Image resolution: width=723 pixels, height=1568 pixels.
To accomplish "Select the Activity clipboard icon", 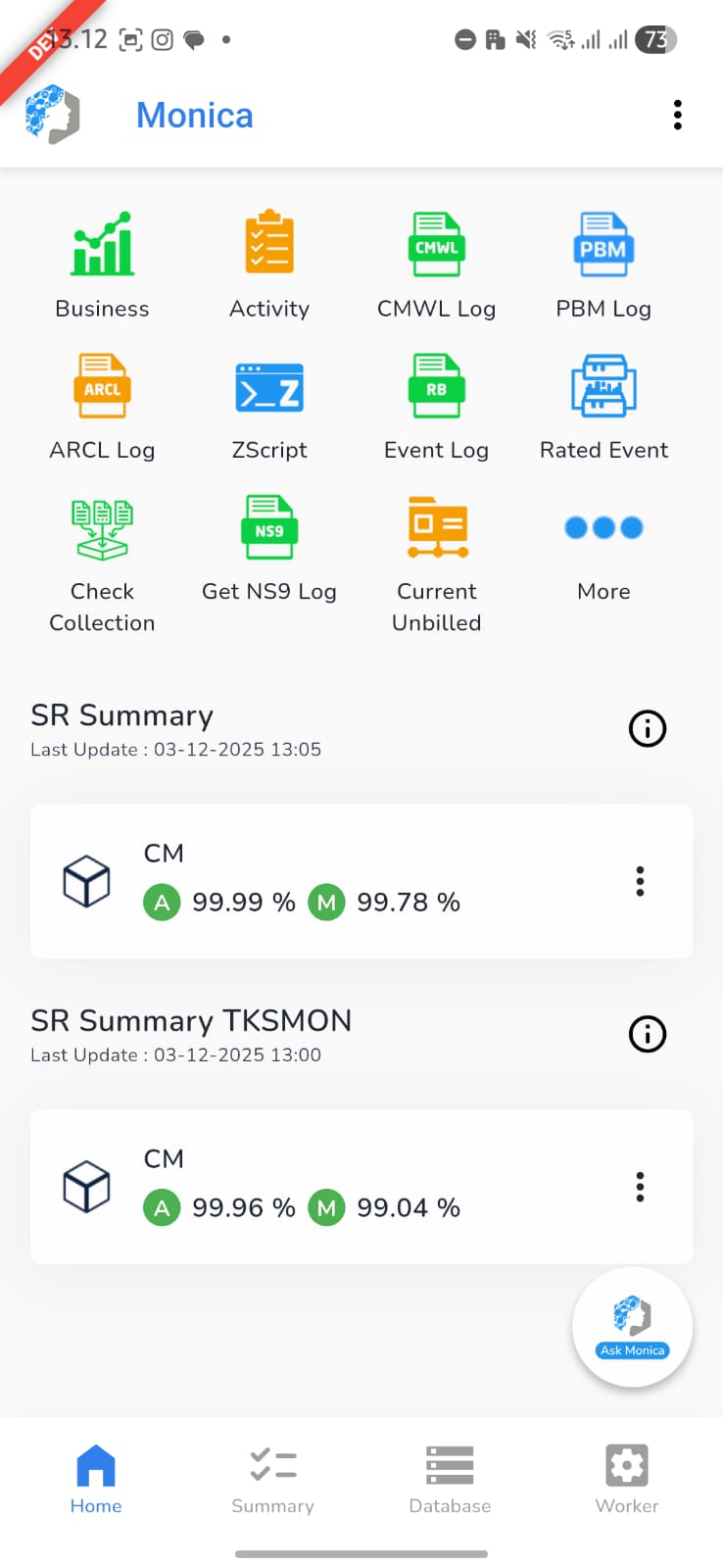I will 268,243.
